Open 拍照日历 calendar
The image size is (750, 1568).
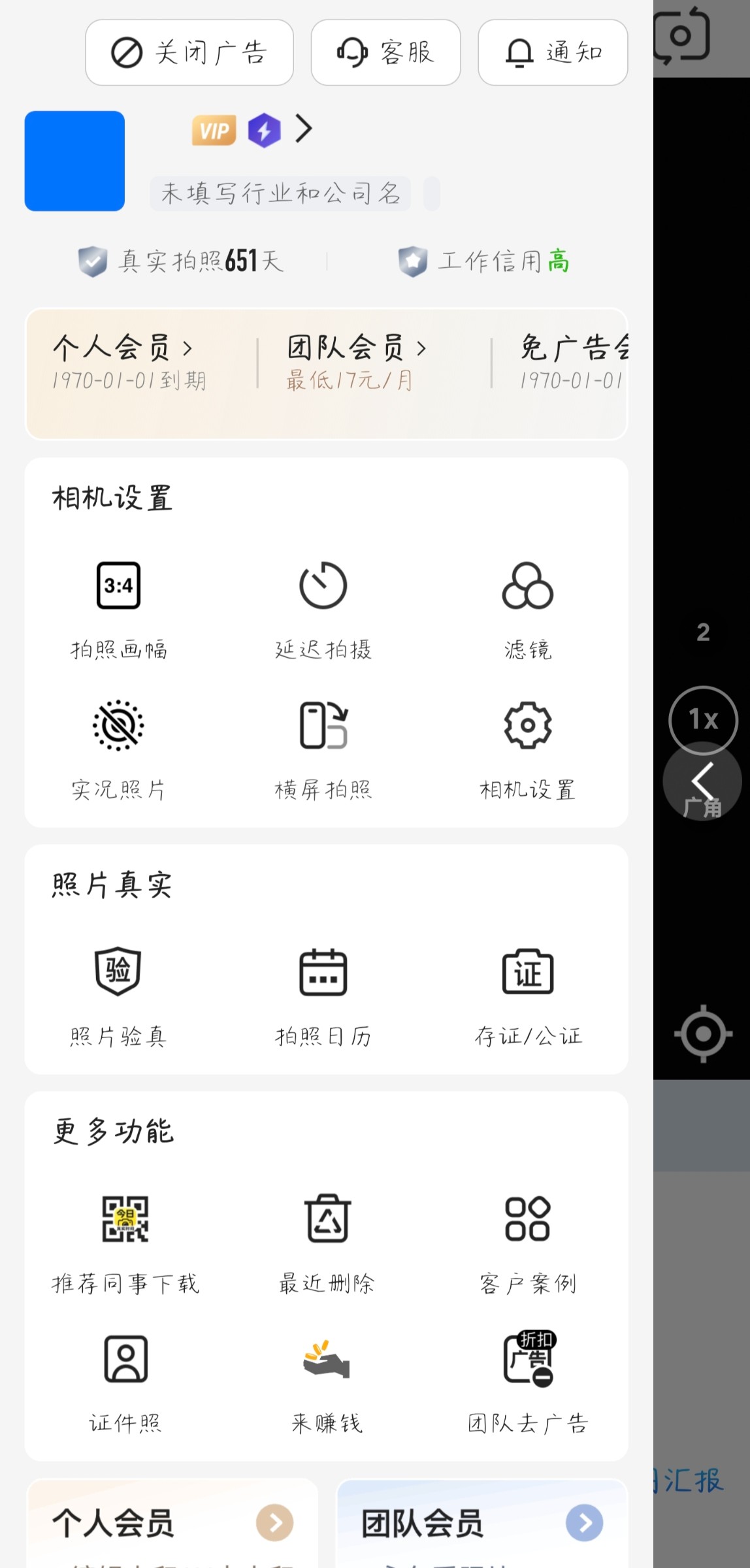tap(323, 993)
